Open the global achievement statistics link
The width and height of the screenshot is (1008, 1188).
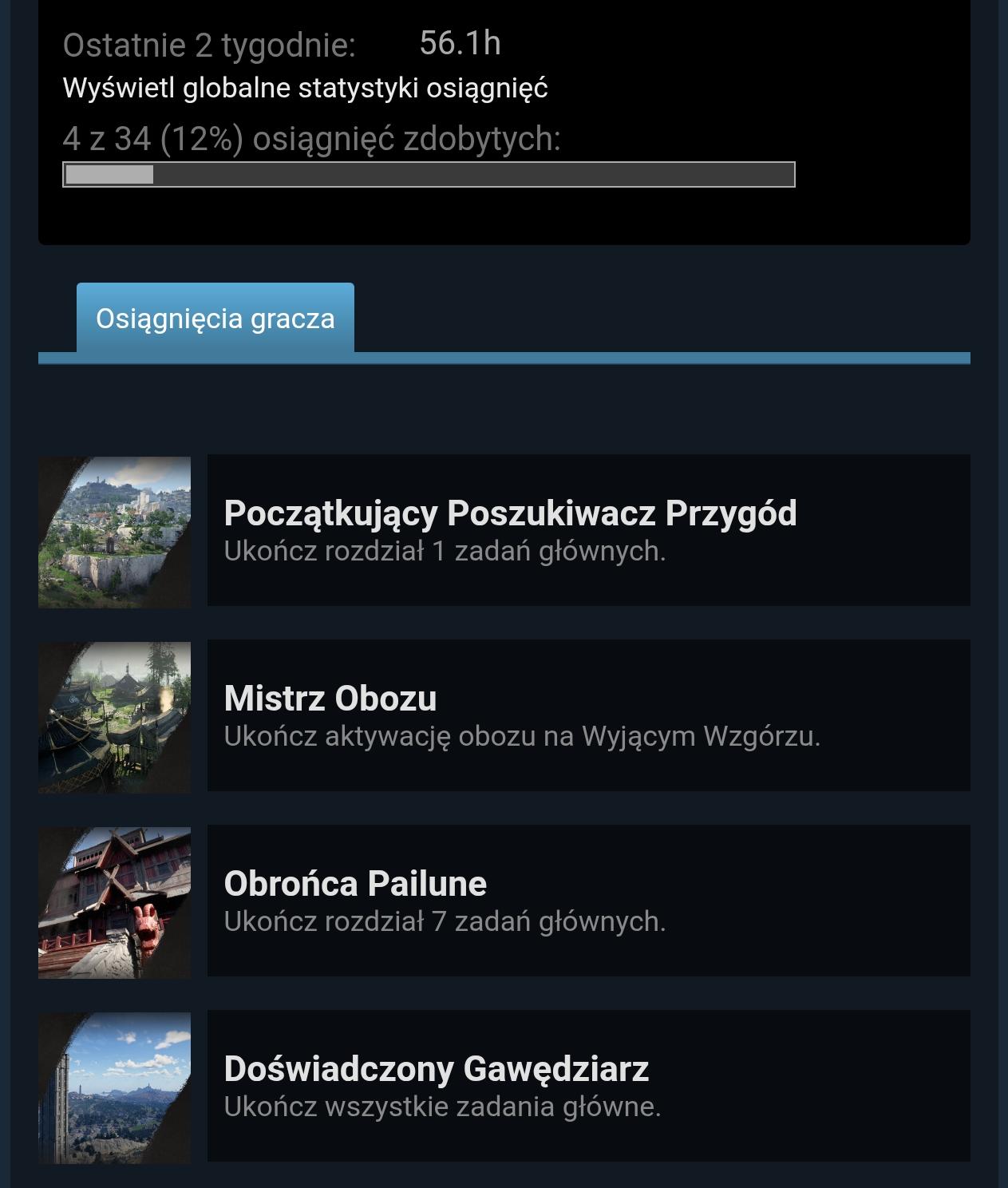pyautogui.click(x=305, y=88)
